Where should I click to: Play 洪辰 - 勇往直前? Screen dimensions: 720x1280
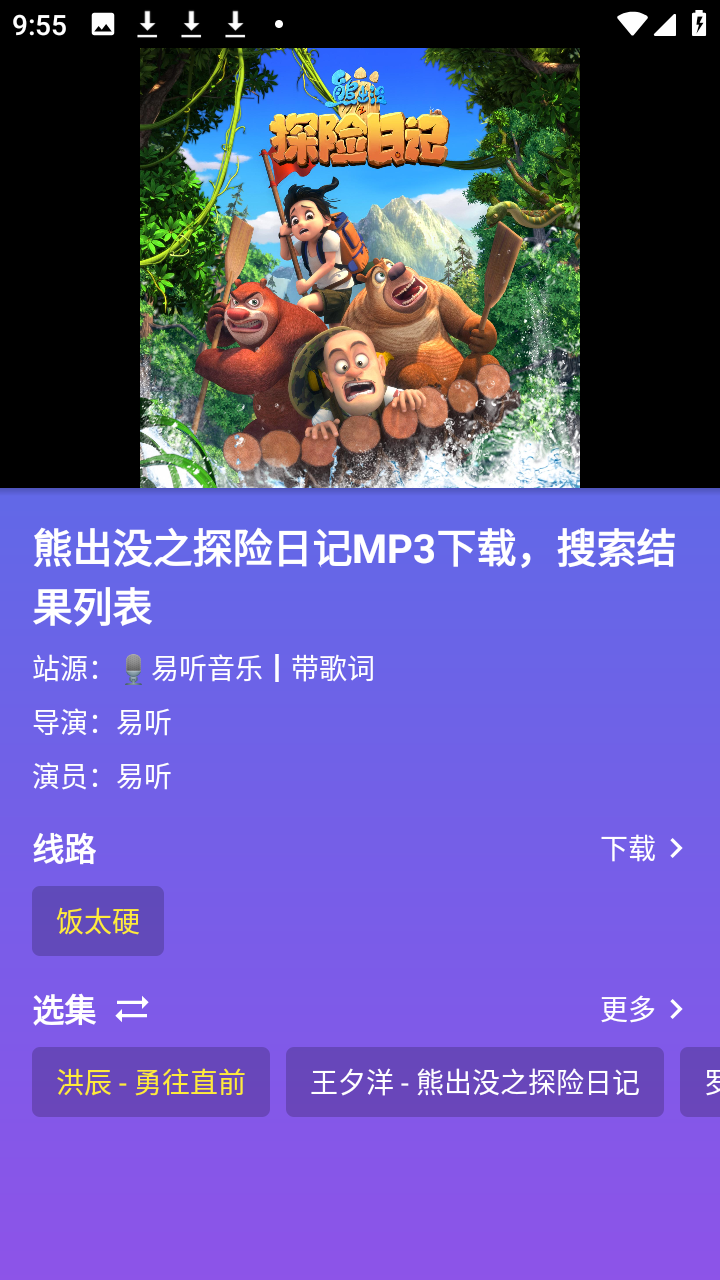coord(151,1082)
